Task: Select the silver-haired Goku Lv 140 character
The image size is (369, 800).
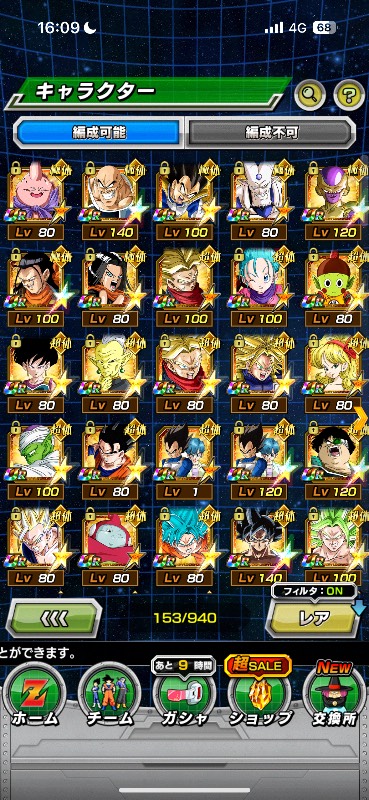Action: click(x=259, y=546)
